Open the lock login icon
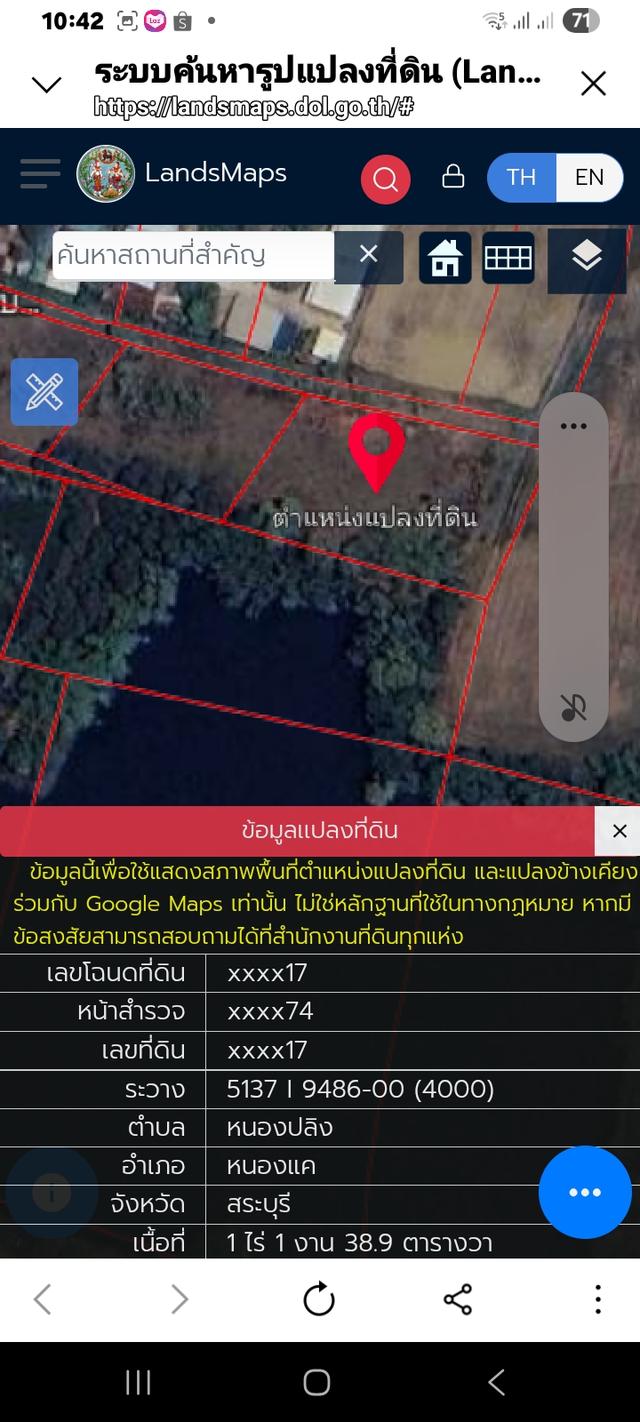 coord(453,177)
